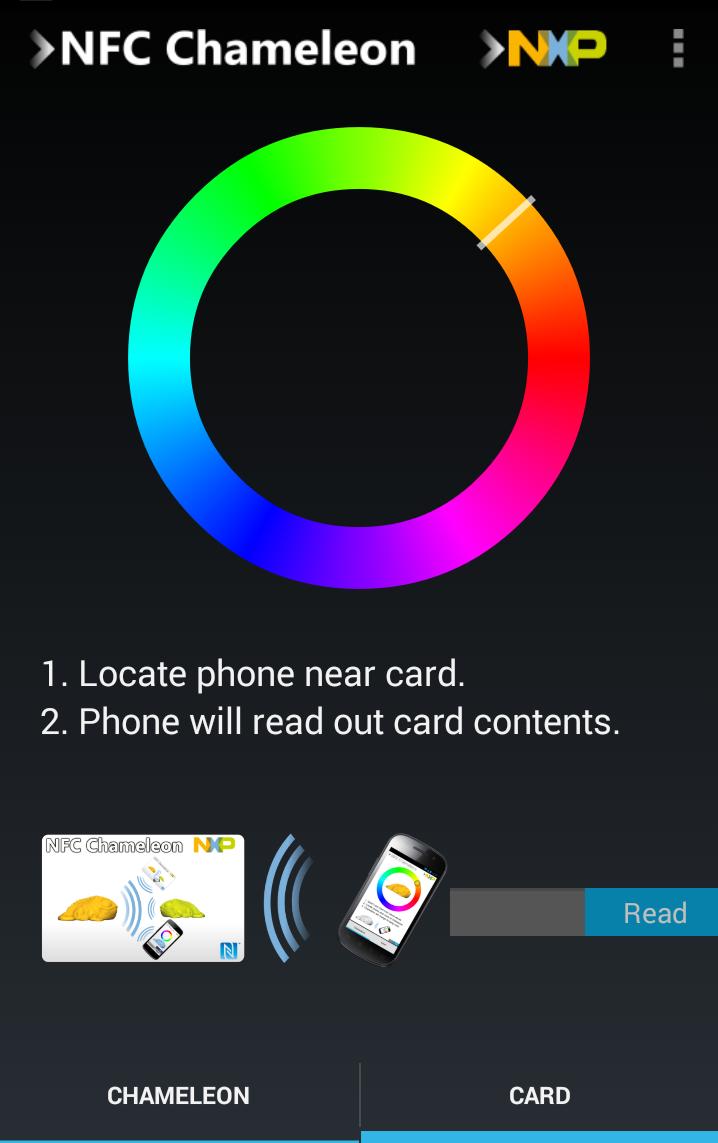Image resolution: width=718 pixels, height=1143 pixels.
Task: Open the overflow menu
Action: (678, 48)
